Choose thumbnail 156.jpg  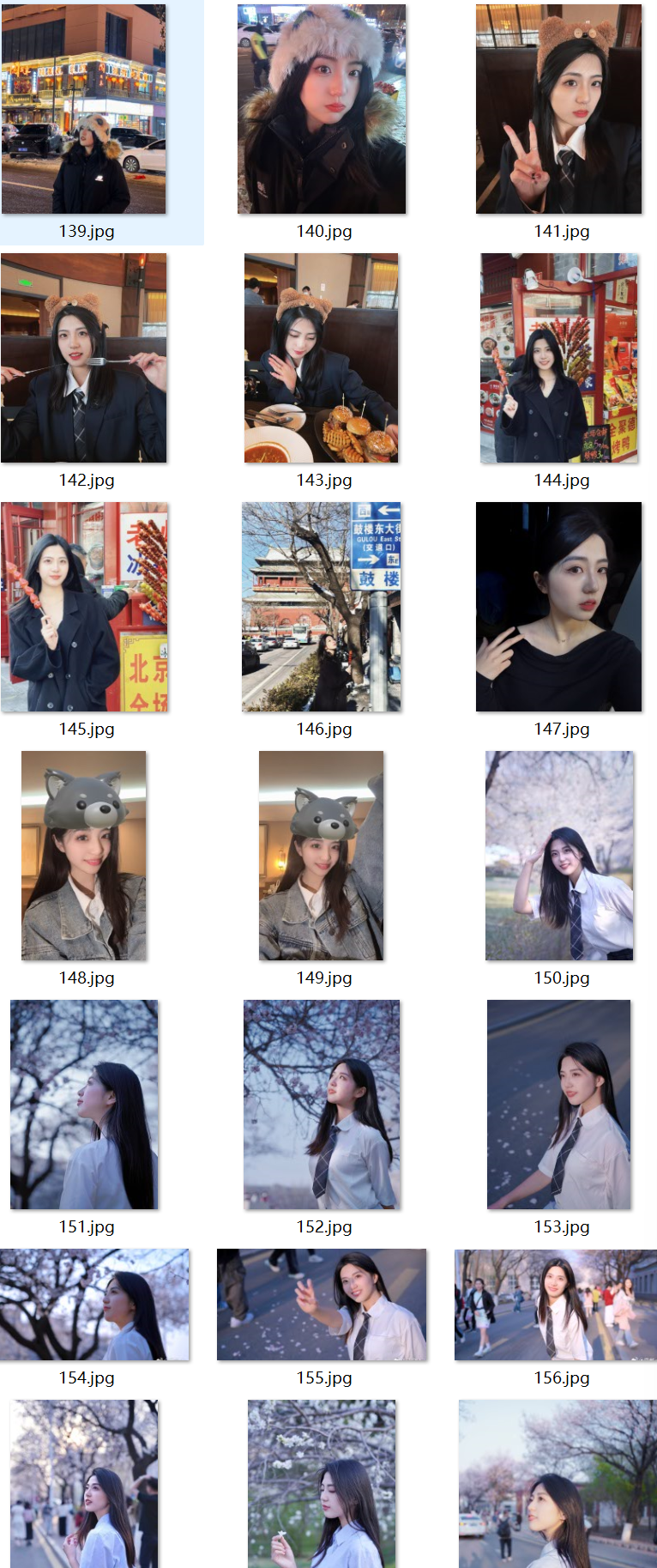coord(556,1305)
